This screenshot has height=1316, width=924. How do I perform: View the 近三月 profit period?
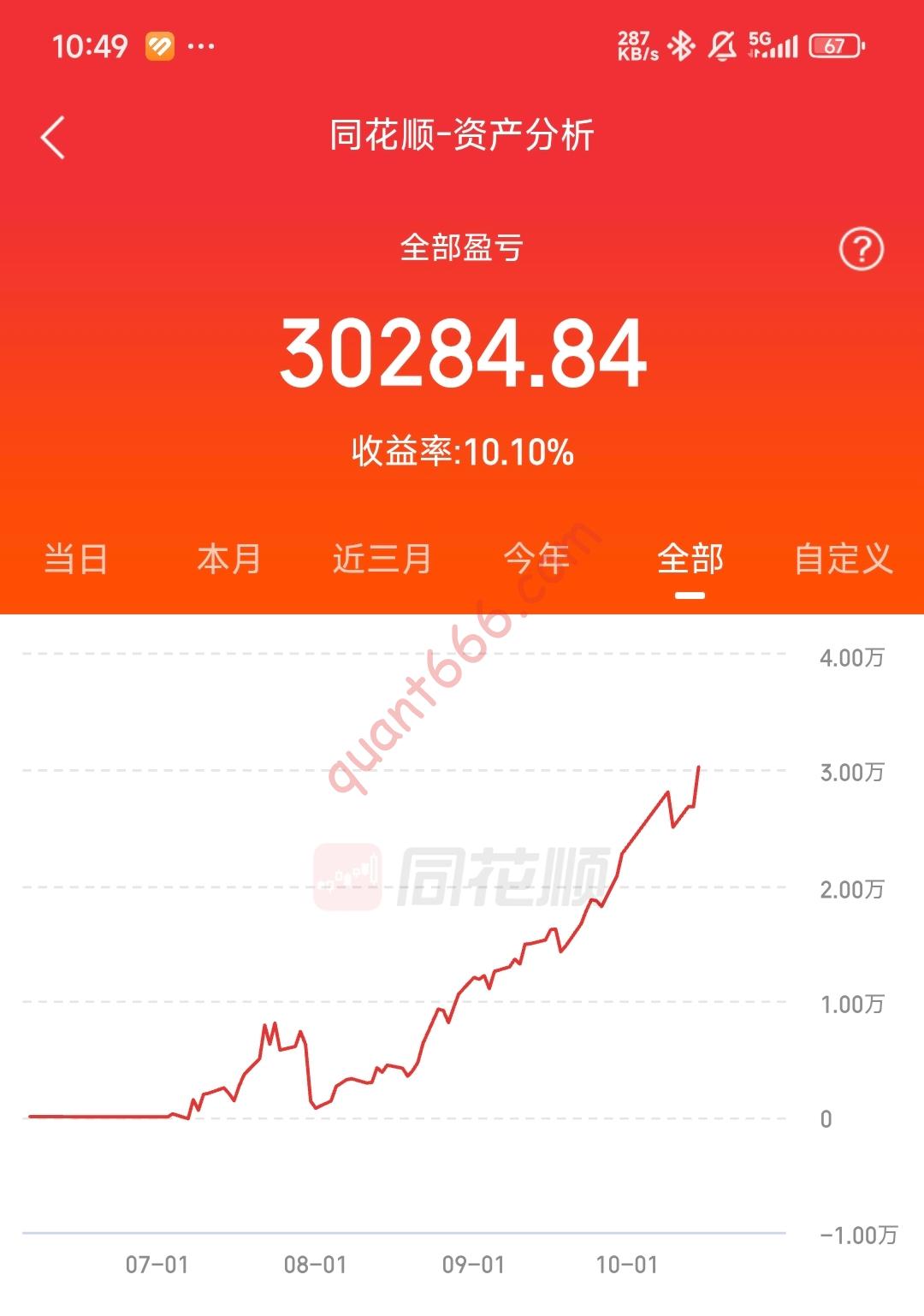pos(382,560)
